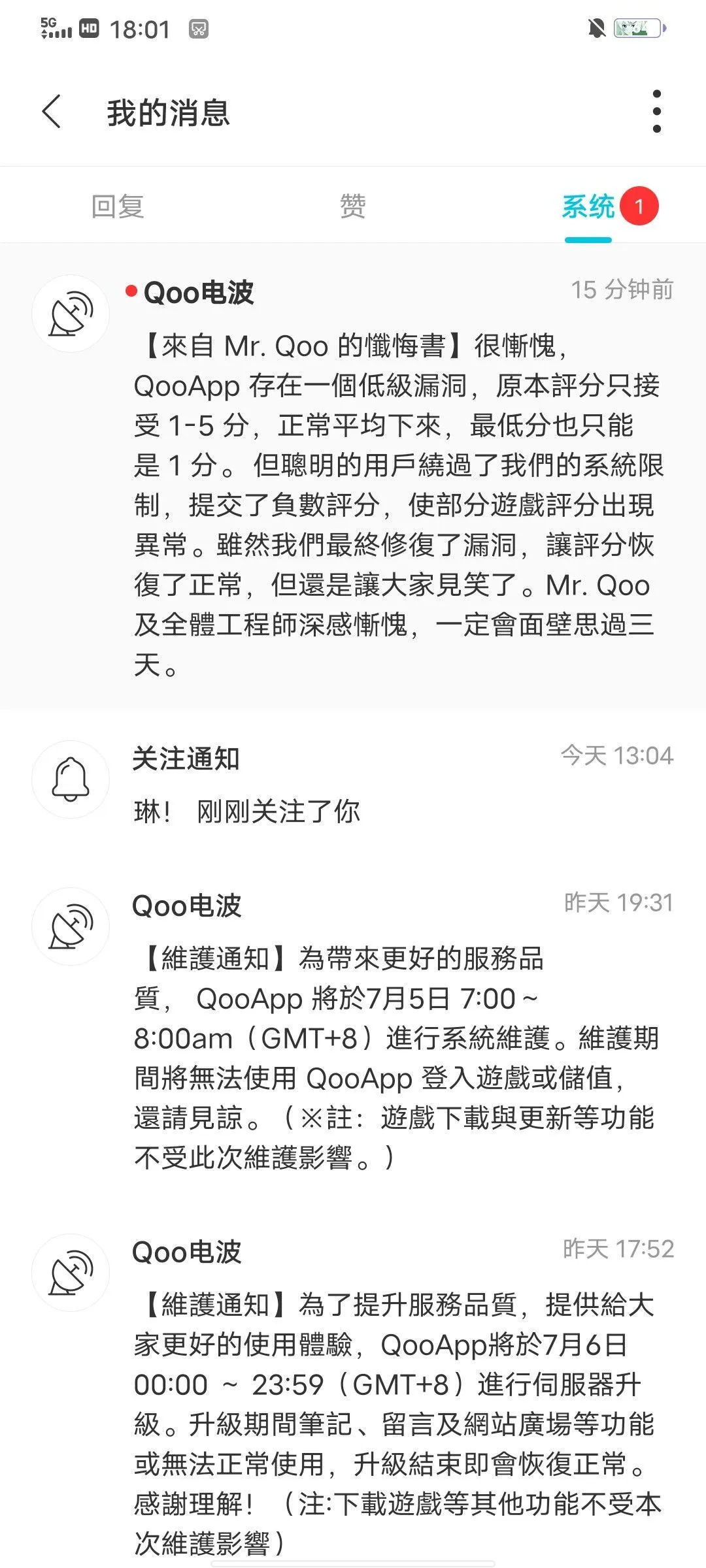The height and width of the screenshot is (1568, 706).
Task: Select the 系统 tab
Action: point(588,206)
